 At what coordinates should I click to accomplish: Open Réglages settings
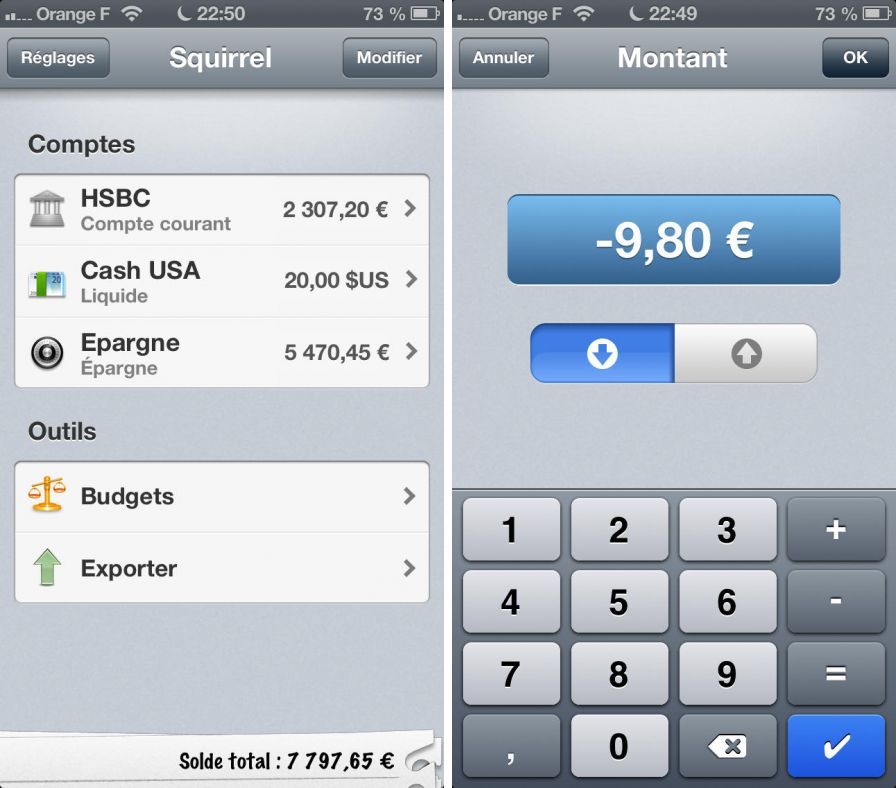(57, 58)
